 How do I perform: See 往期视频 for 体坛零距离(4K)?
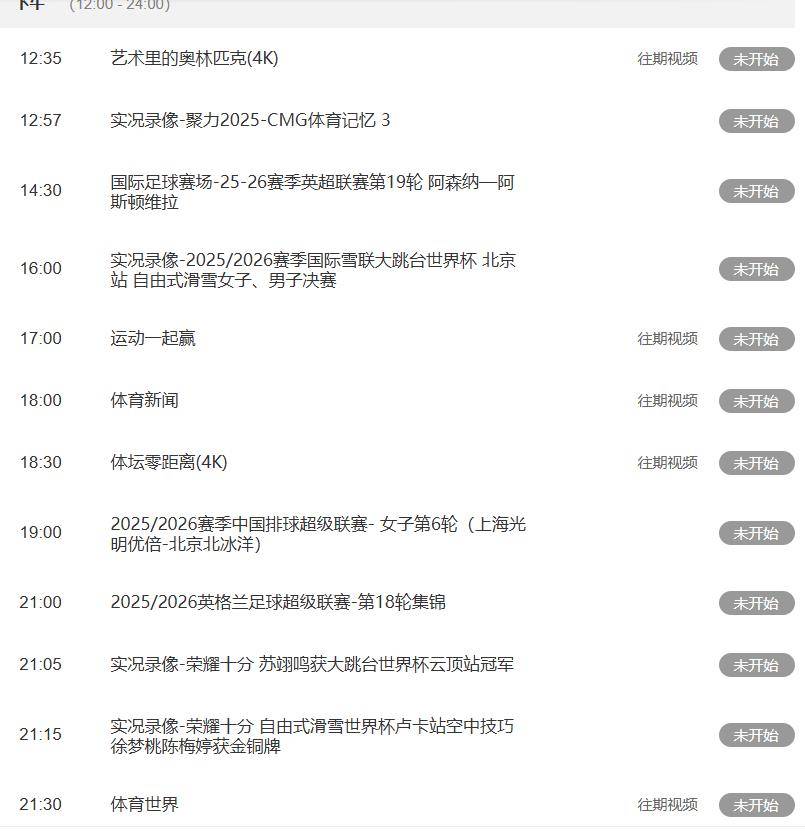click(x=667, y=463)
